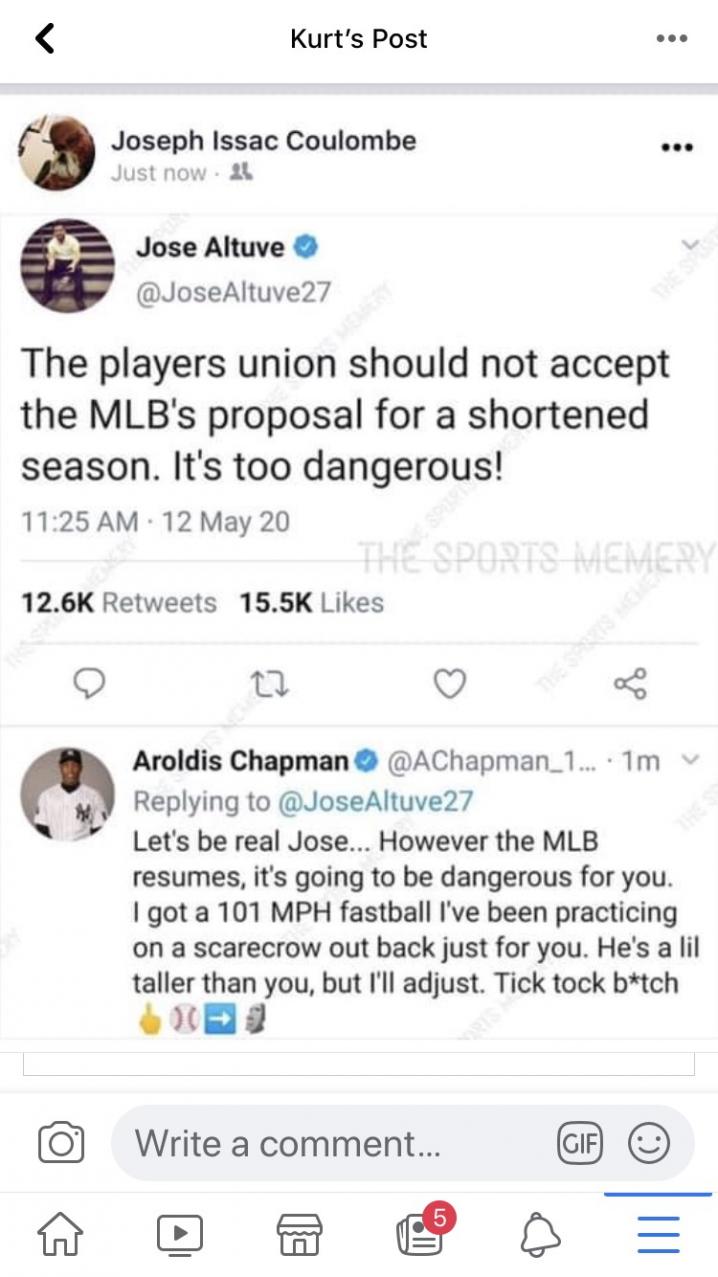This screenshot has height=1277, width=718.
Task: Open the camera to attach a photo
Action: click(60, 1142)
